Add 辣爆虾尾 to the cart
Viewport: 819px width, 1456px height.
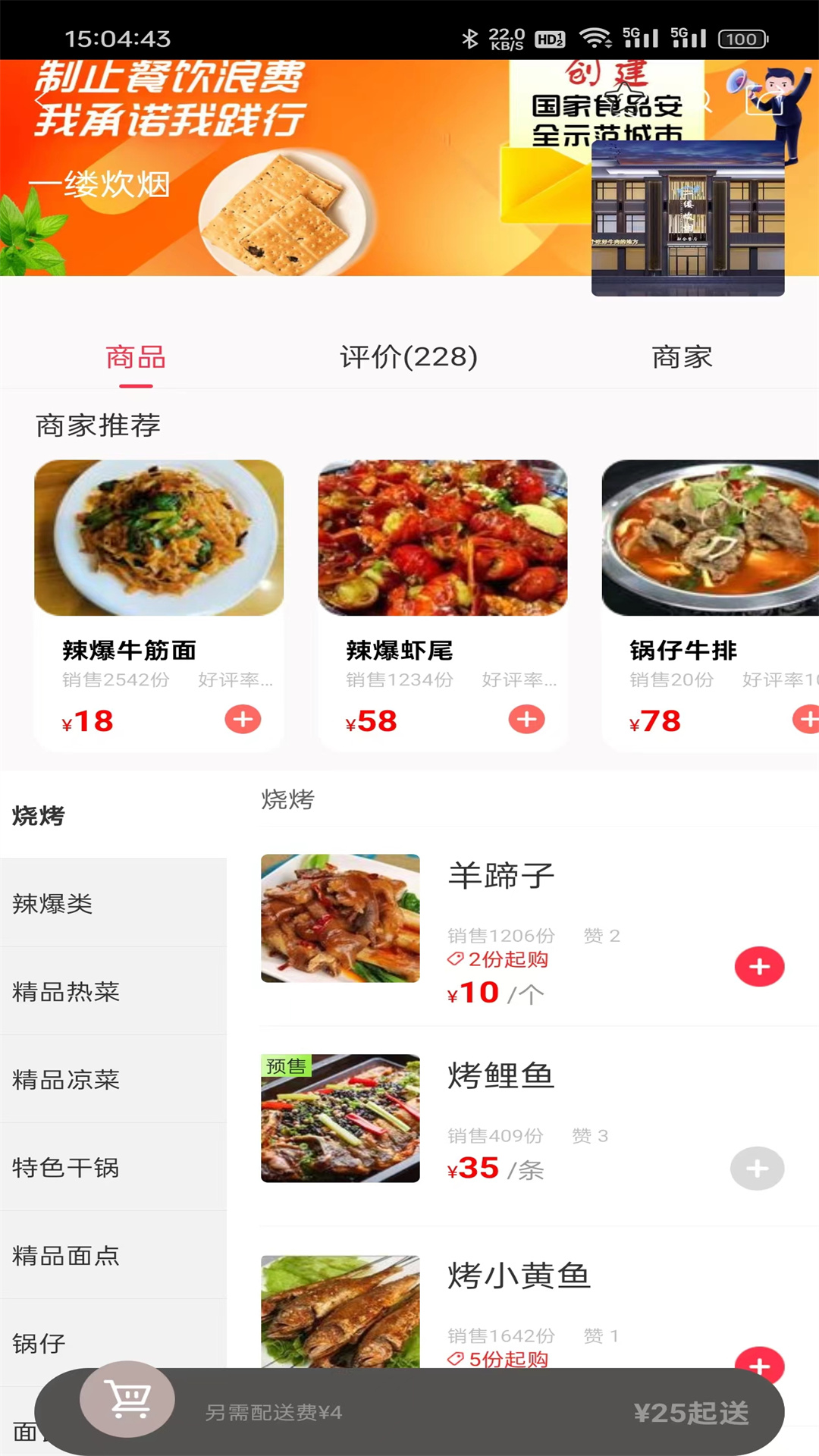click(526, 719)
